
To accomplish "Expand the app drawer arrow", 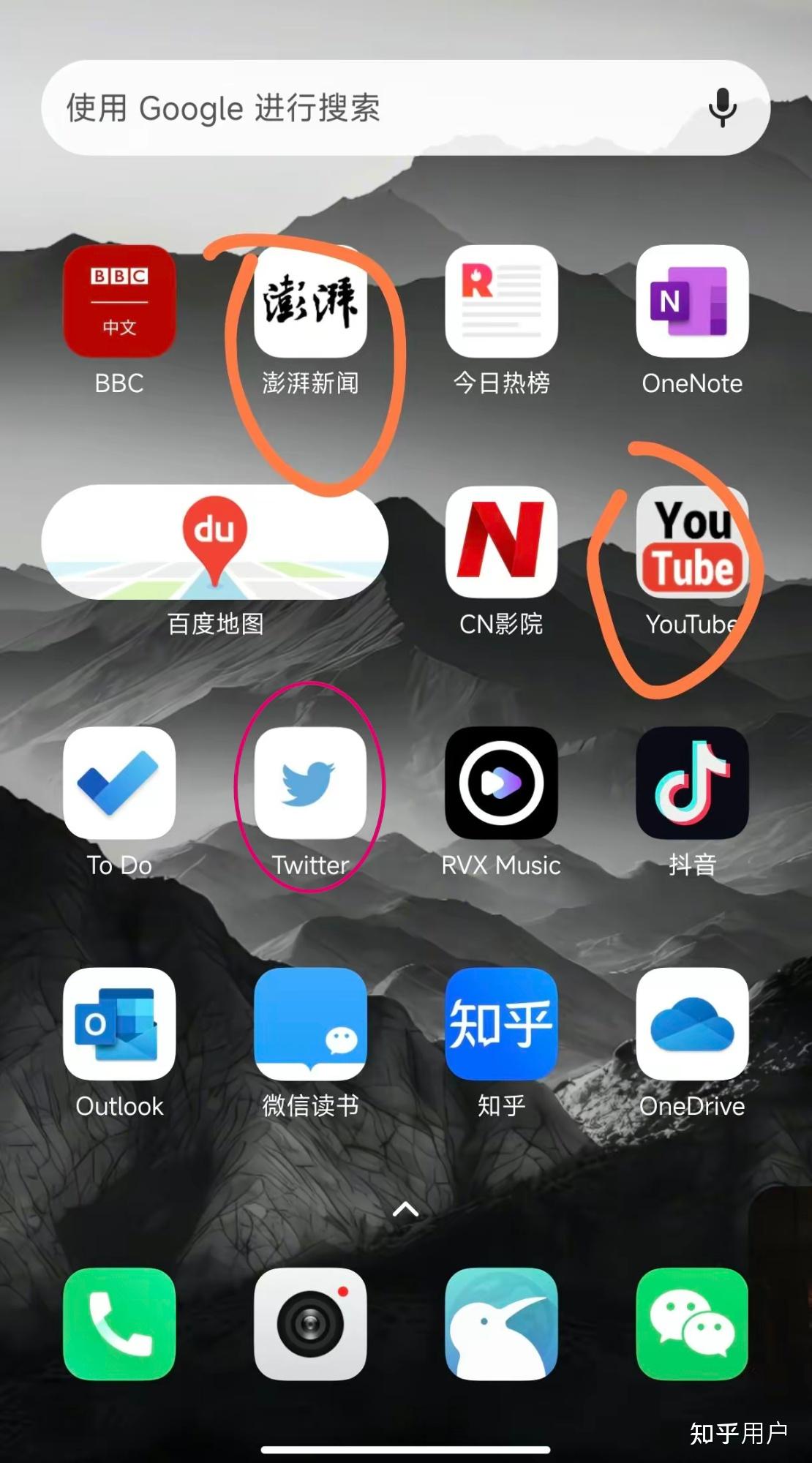I will click(x=406, y=1209).
